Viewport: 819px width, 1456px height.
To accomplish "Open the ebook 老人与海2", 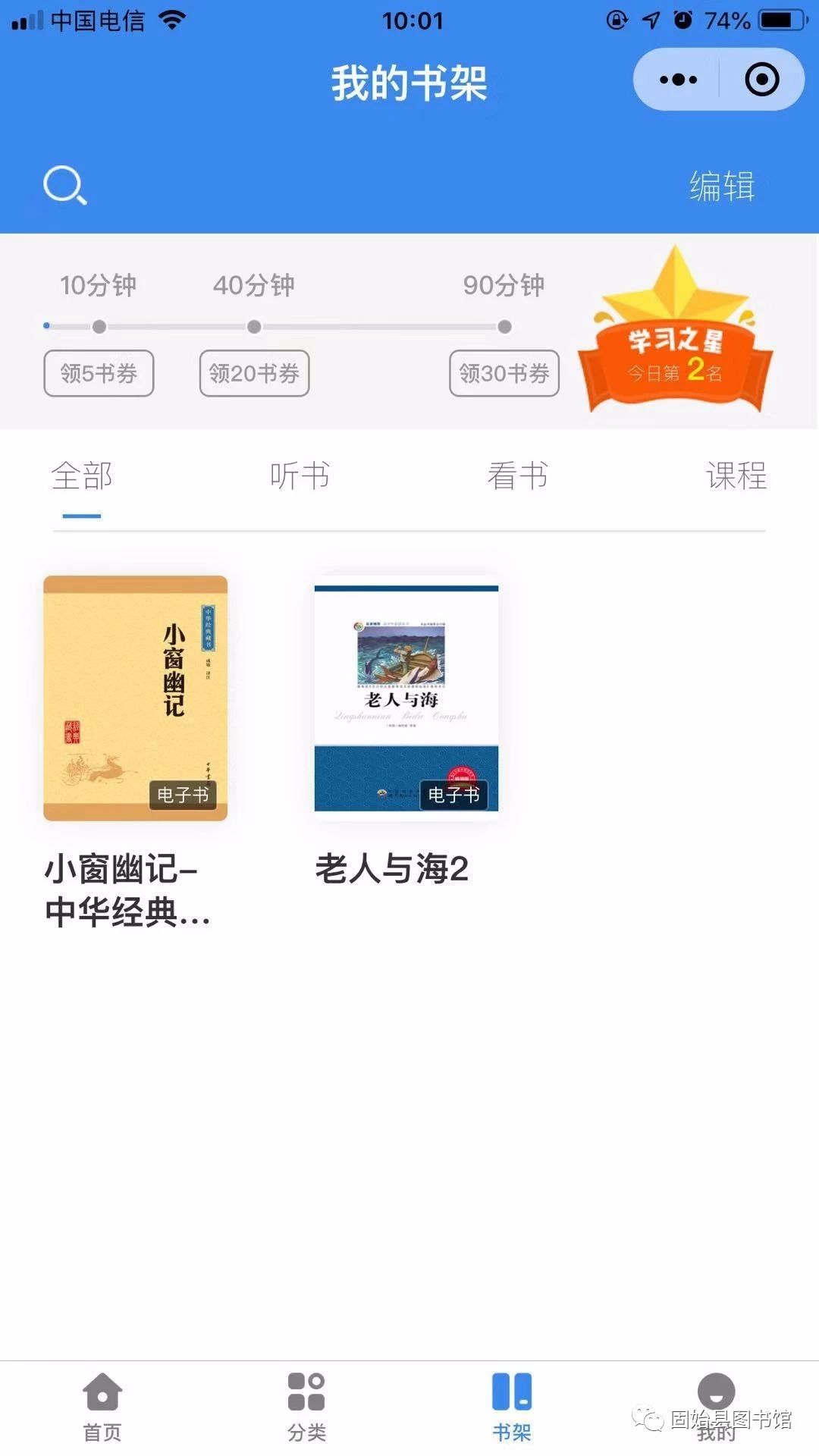I will pyautogui.click(x=406, y=698).
